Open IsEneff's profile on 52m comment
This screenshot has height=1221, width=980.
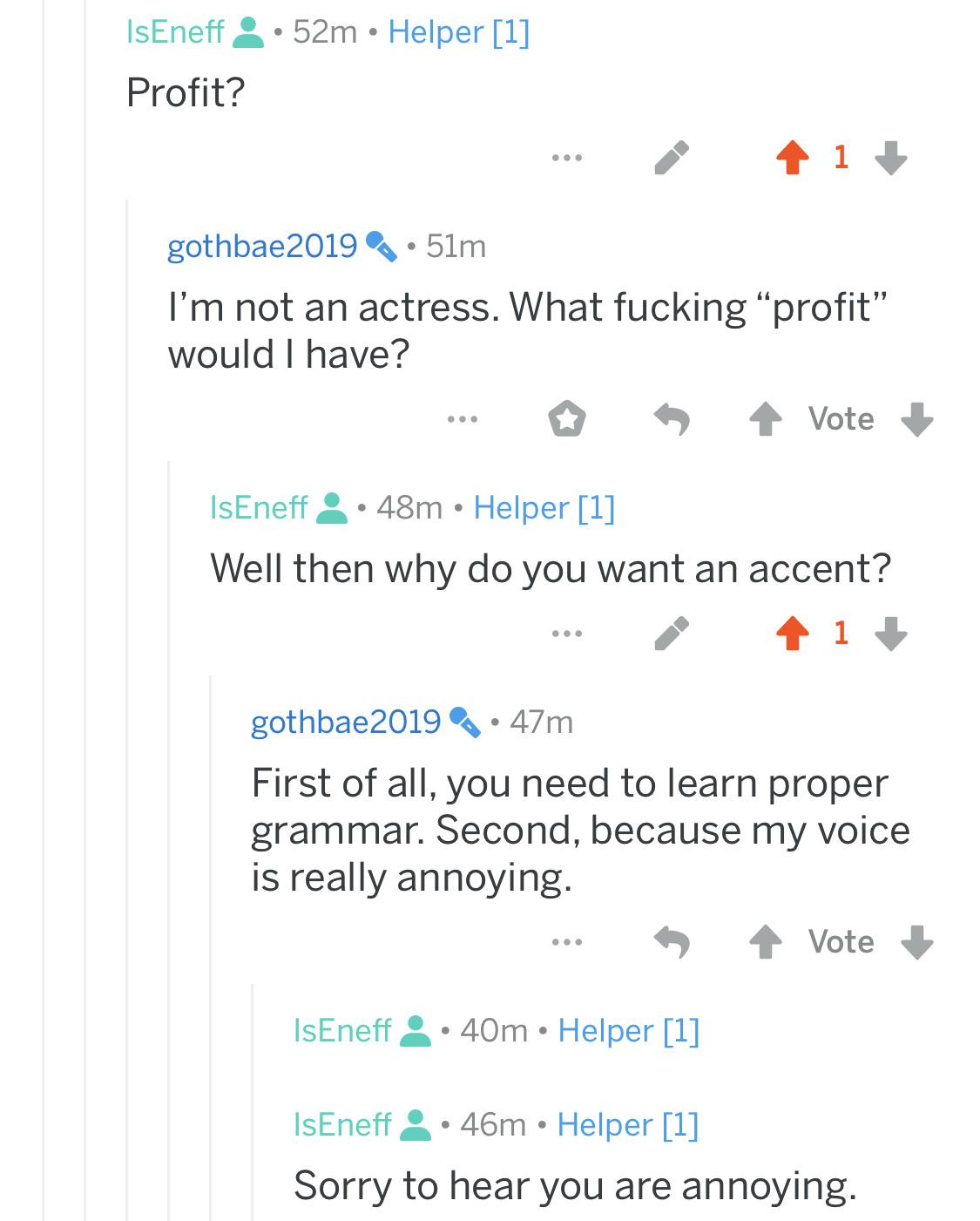point(175,32)
